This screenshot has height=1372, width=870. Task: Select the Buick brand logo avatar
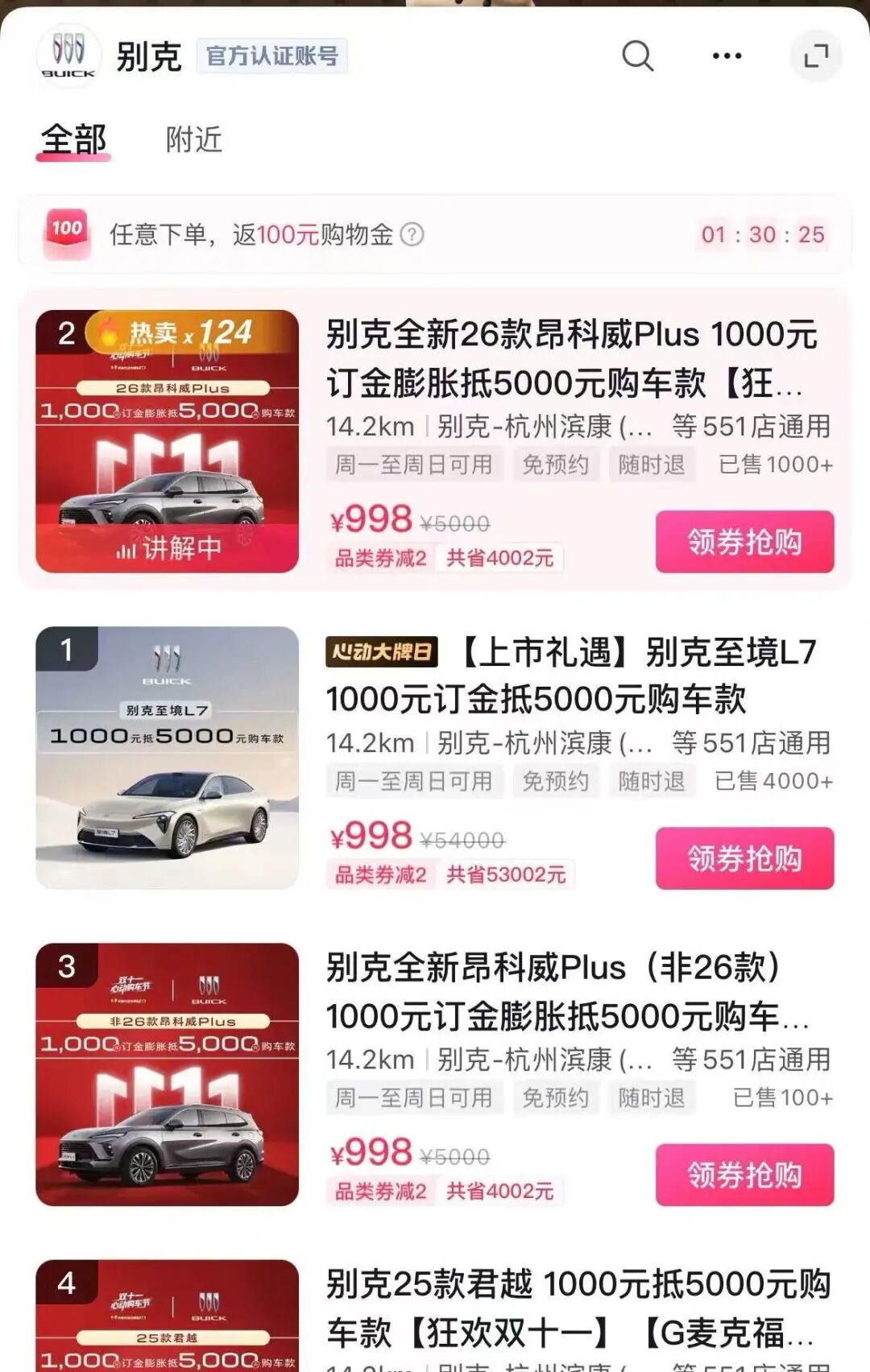[68, 53]
